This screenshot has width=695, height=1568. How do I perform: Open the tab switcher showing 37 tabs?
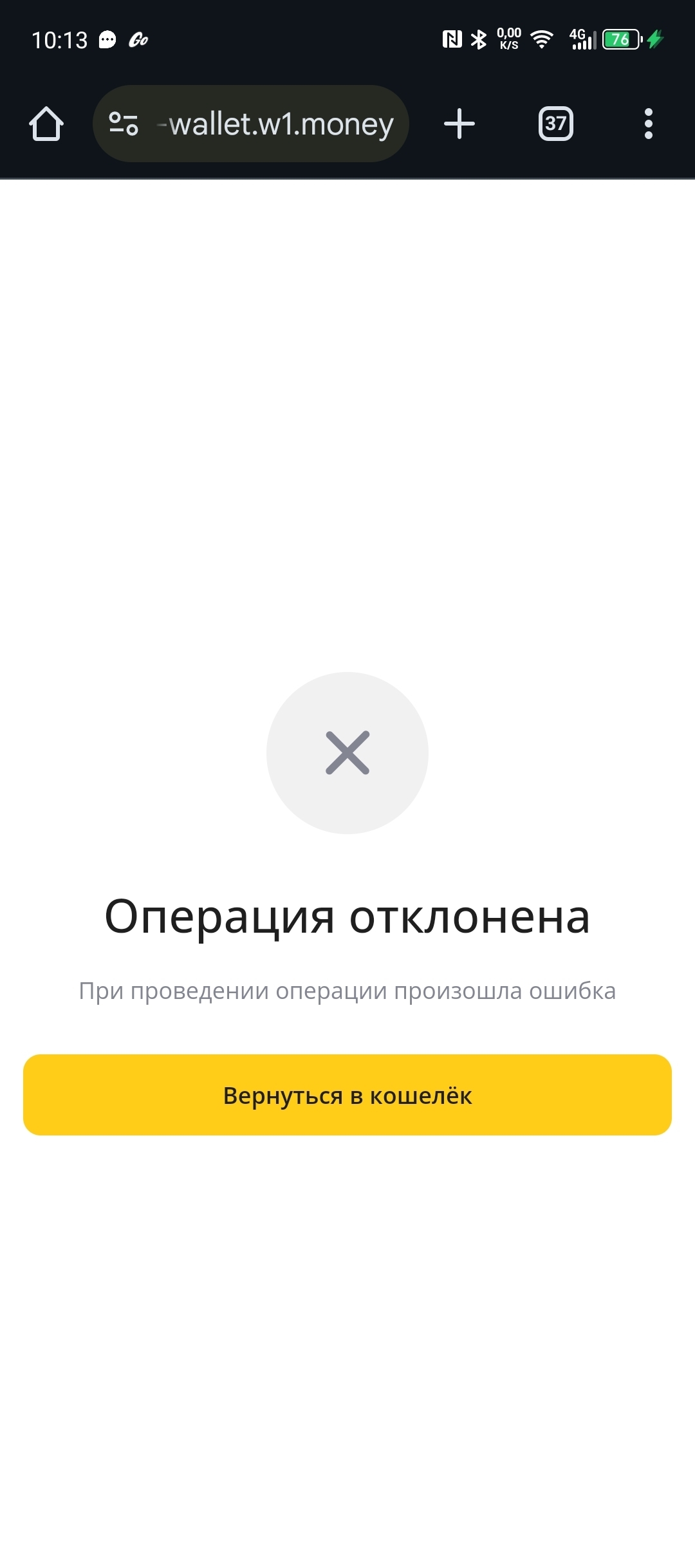(556, 124)
